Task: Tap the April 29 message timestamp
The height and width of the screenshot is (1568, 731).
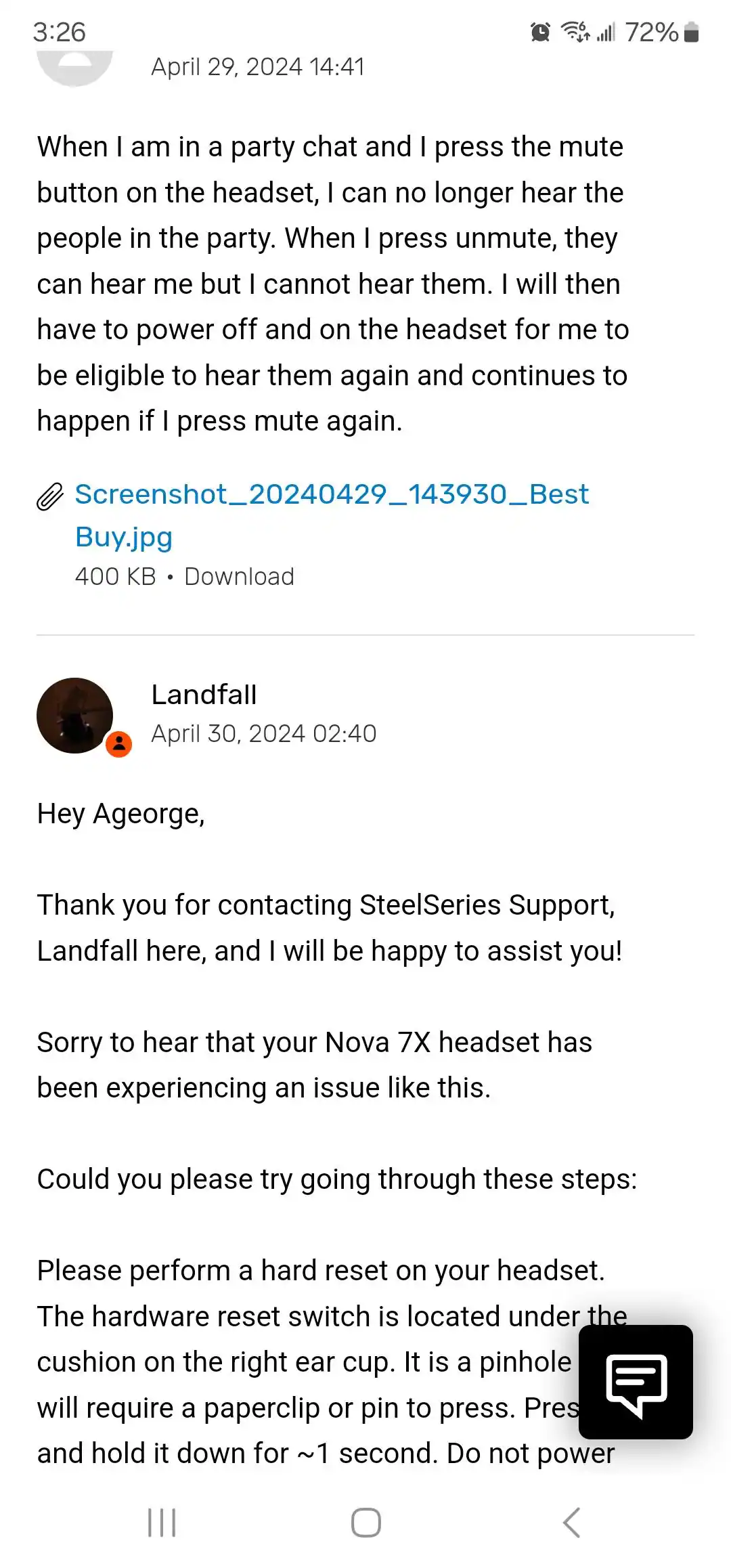Action: pos(258,66)
